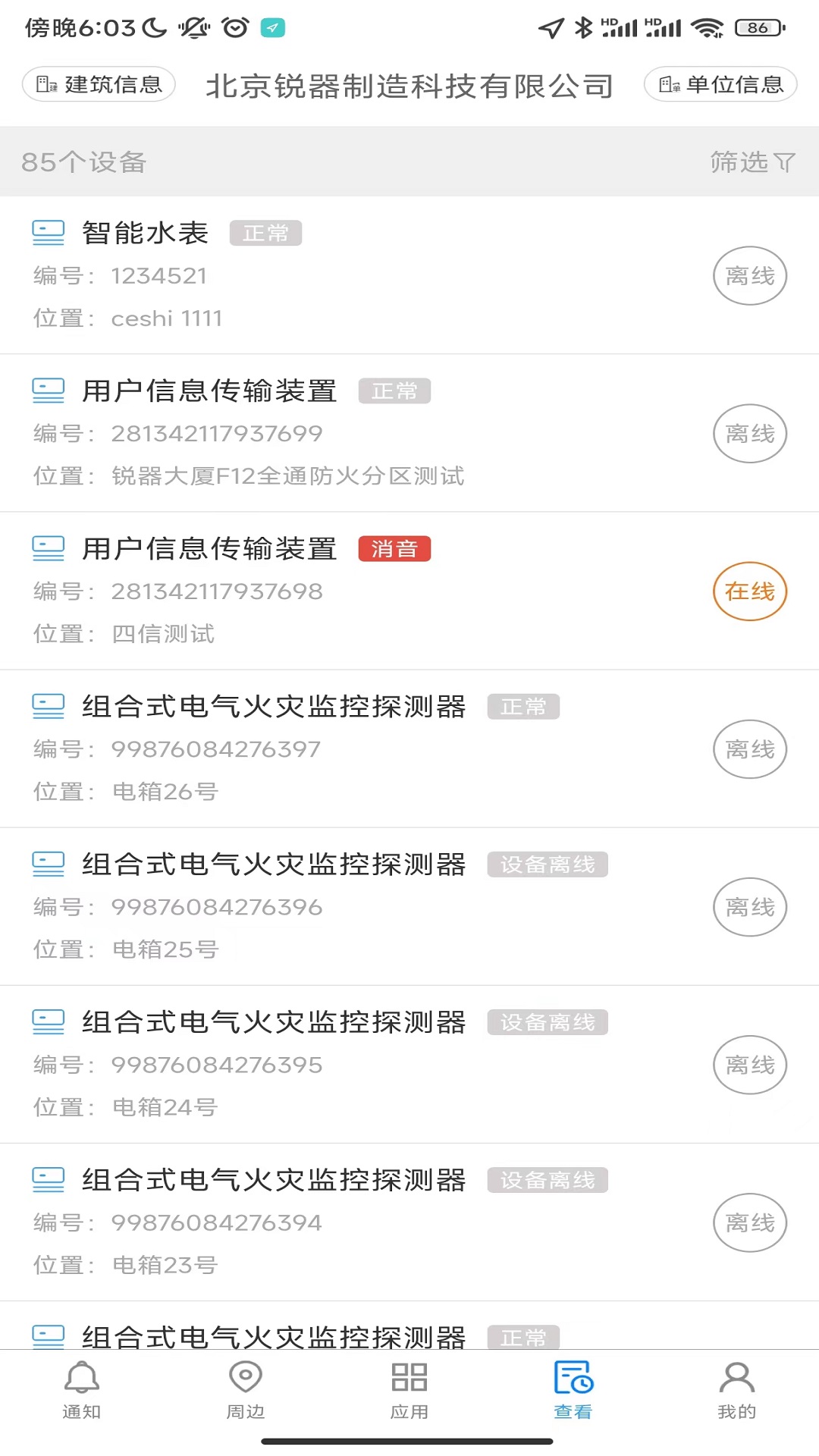Open the 筛选 filter funnel icon
The image size is (819, 1456).
tap(786, 162)
